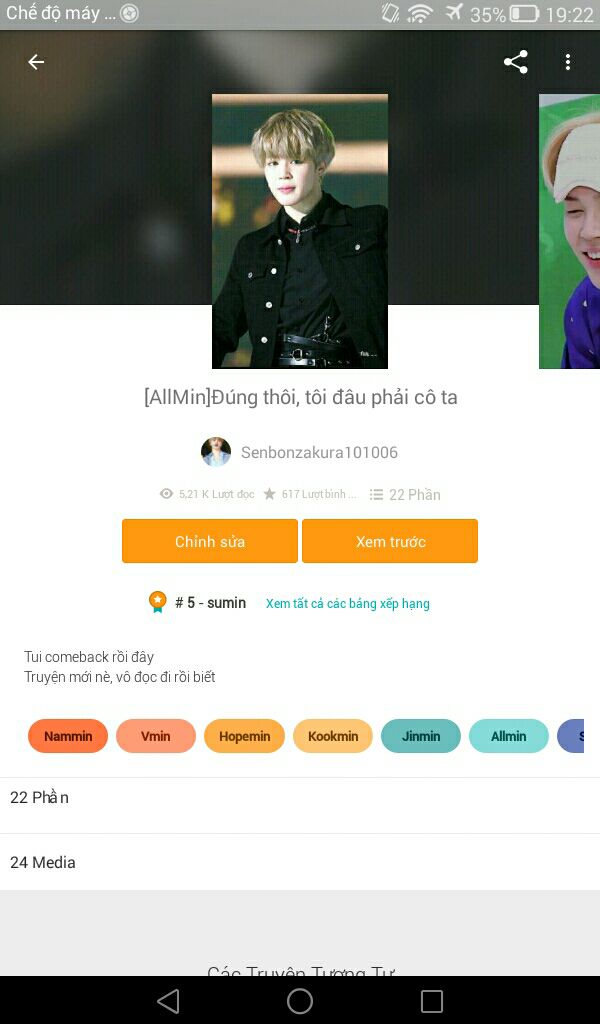This screenshot has width=600, height=1024.
Task: Open Xem tất cả các bảng xếp hạng
Action: 347,603
